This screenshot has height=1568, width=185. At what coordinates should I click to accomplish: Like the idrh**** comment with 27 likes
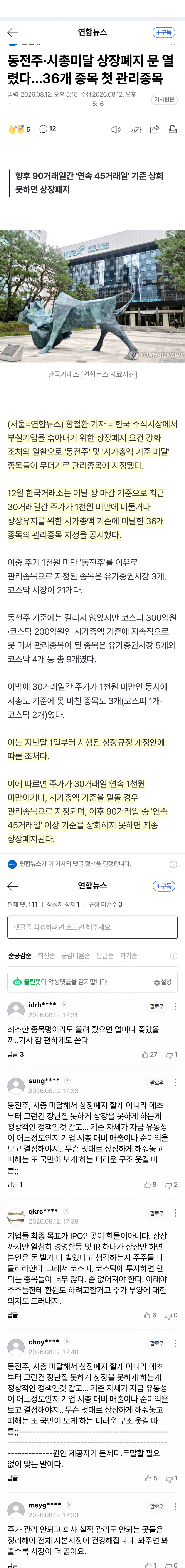pyautogui.click(x=149, y=1054)
